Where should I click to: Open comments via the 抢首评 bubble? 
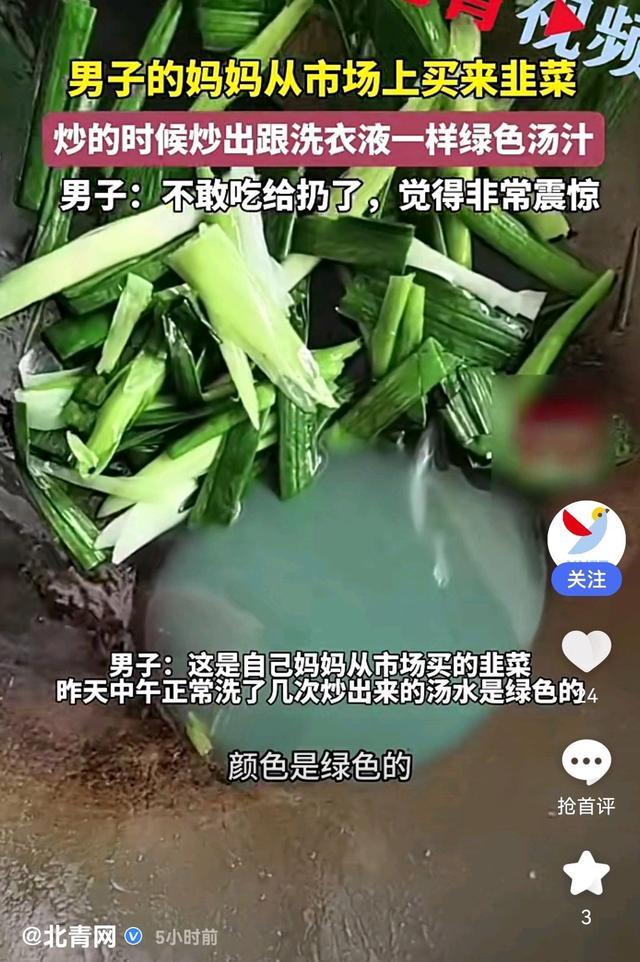point(586,765)
